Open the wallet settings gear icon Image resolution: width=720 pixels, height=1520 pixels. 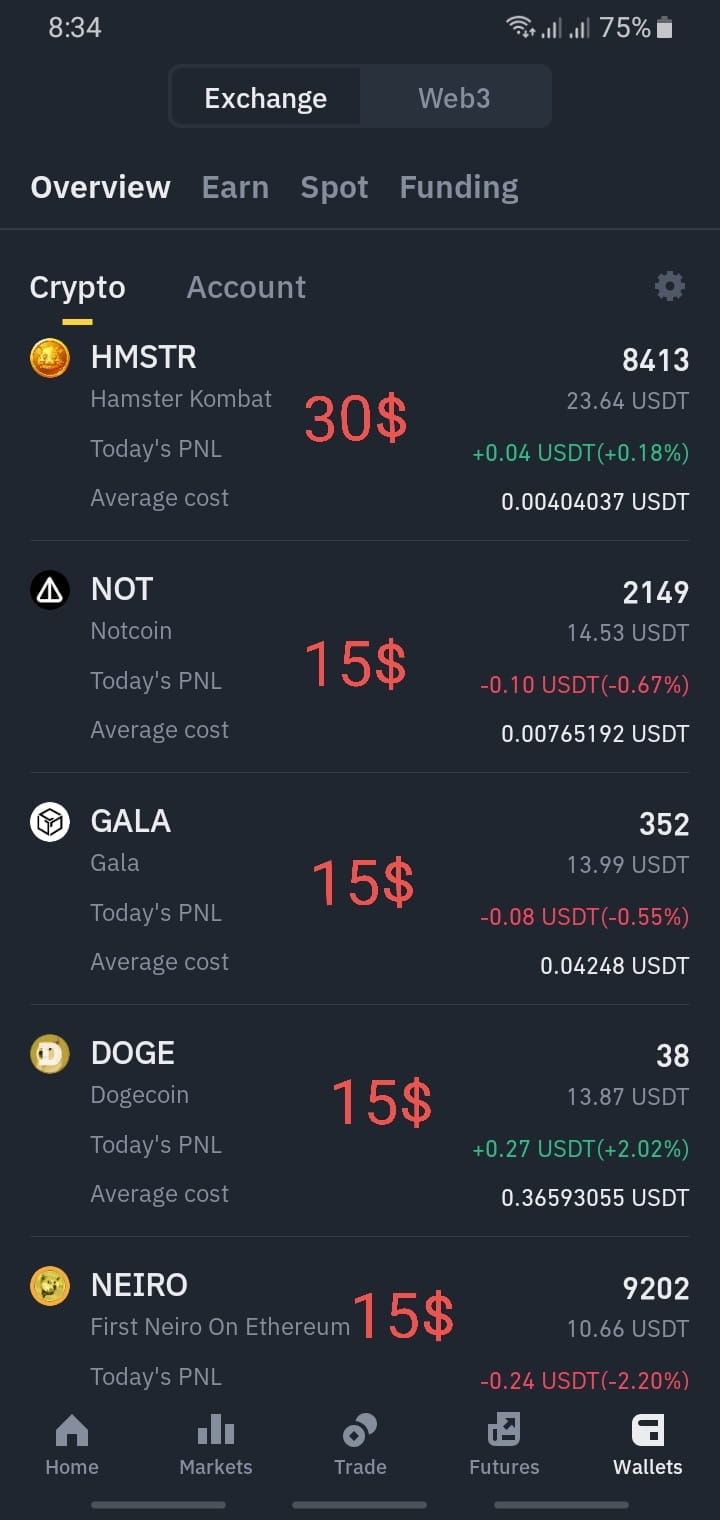pos(669,286)
